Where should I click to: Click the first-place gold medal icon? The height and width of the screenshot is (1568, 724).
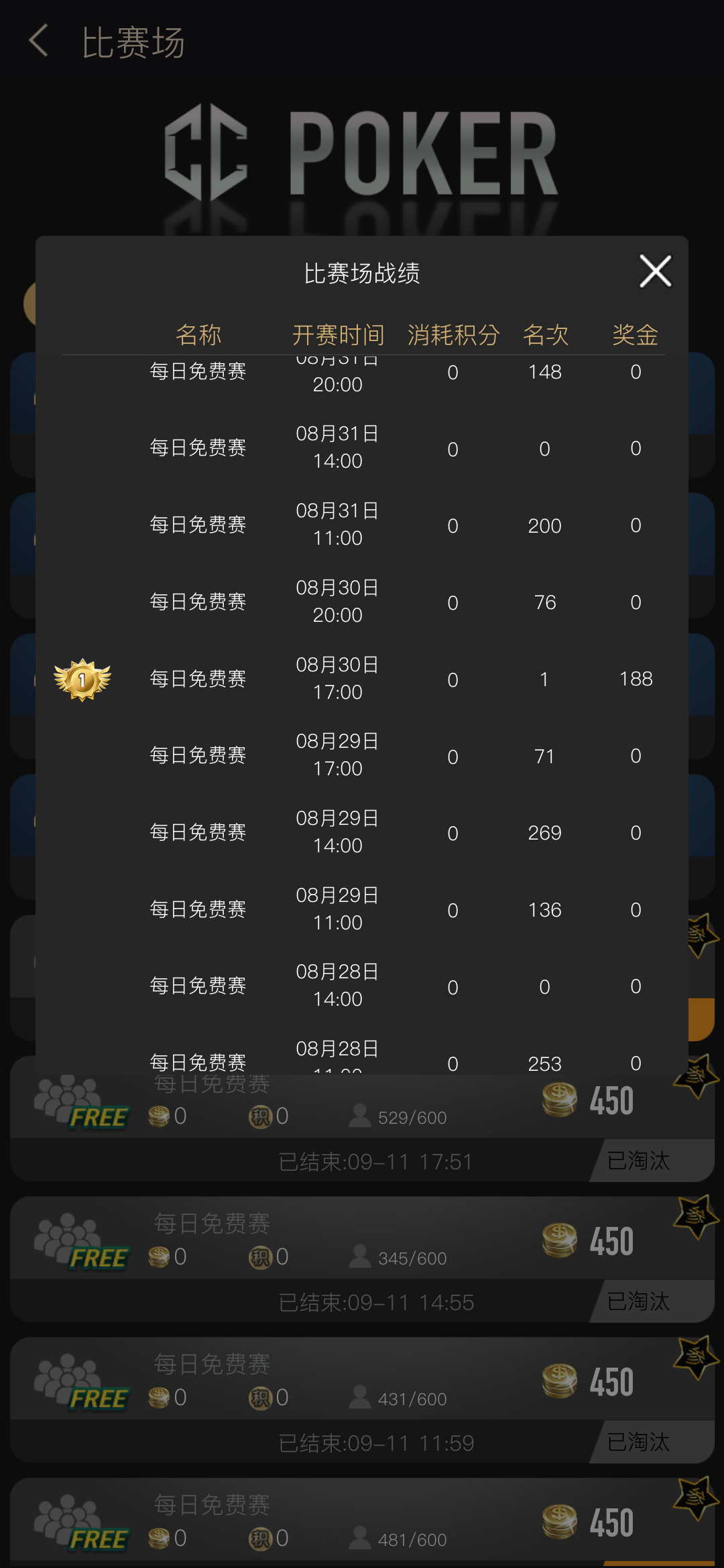click(82, 679)
